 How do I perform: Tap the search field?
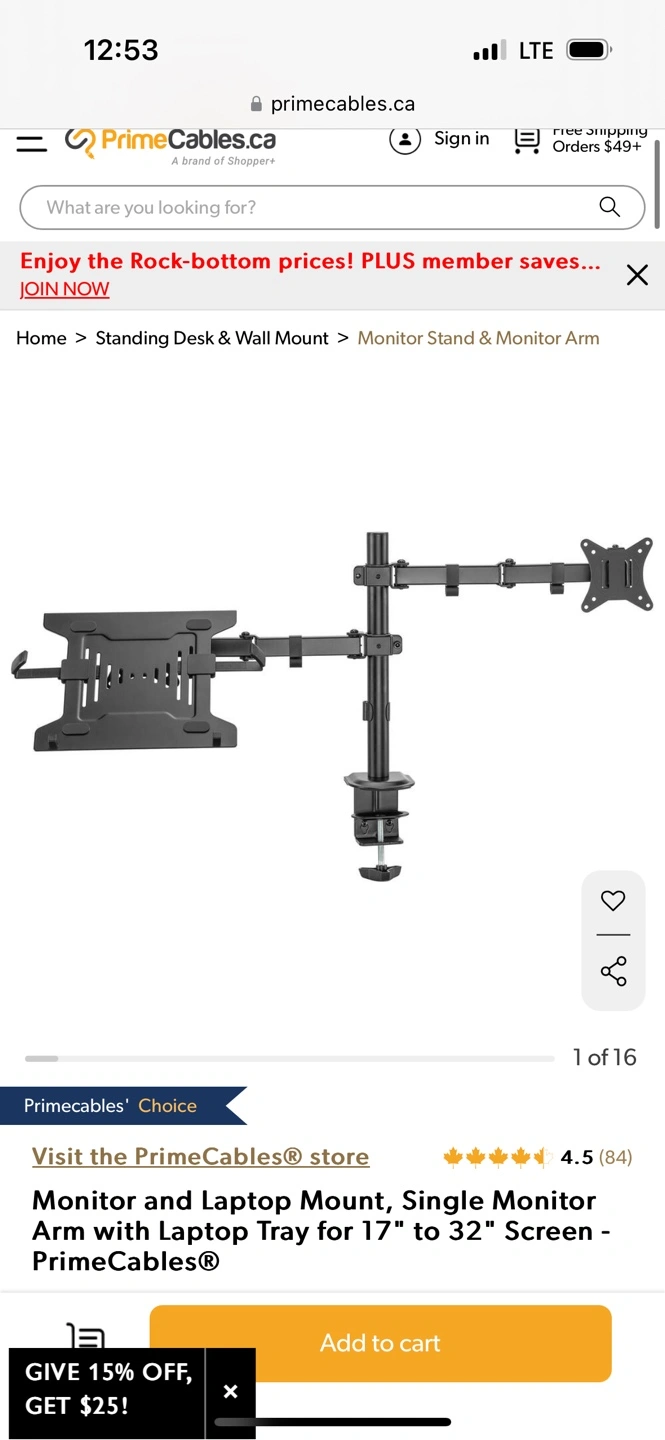(x=332, y=207)
